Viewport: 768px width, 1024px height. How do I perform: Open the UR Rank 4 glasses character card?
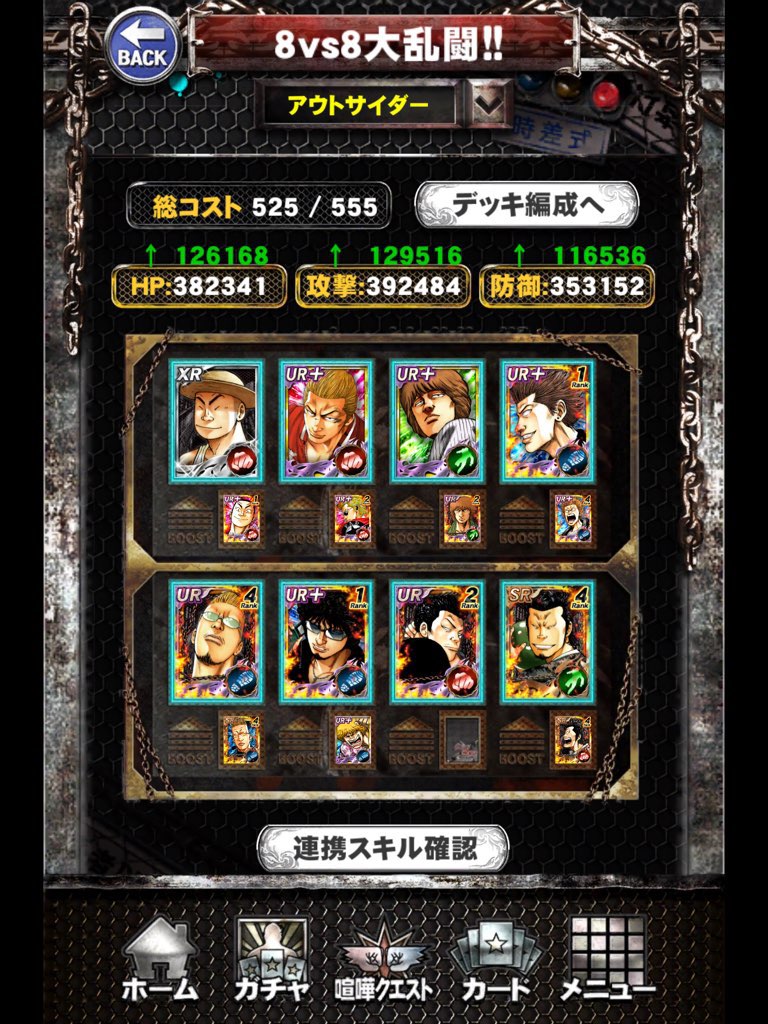(215, 641)
